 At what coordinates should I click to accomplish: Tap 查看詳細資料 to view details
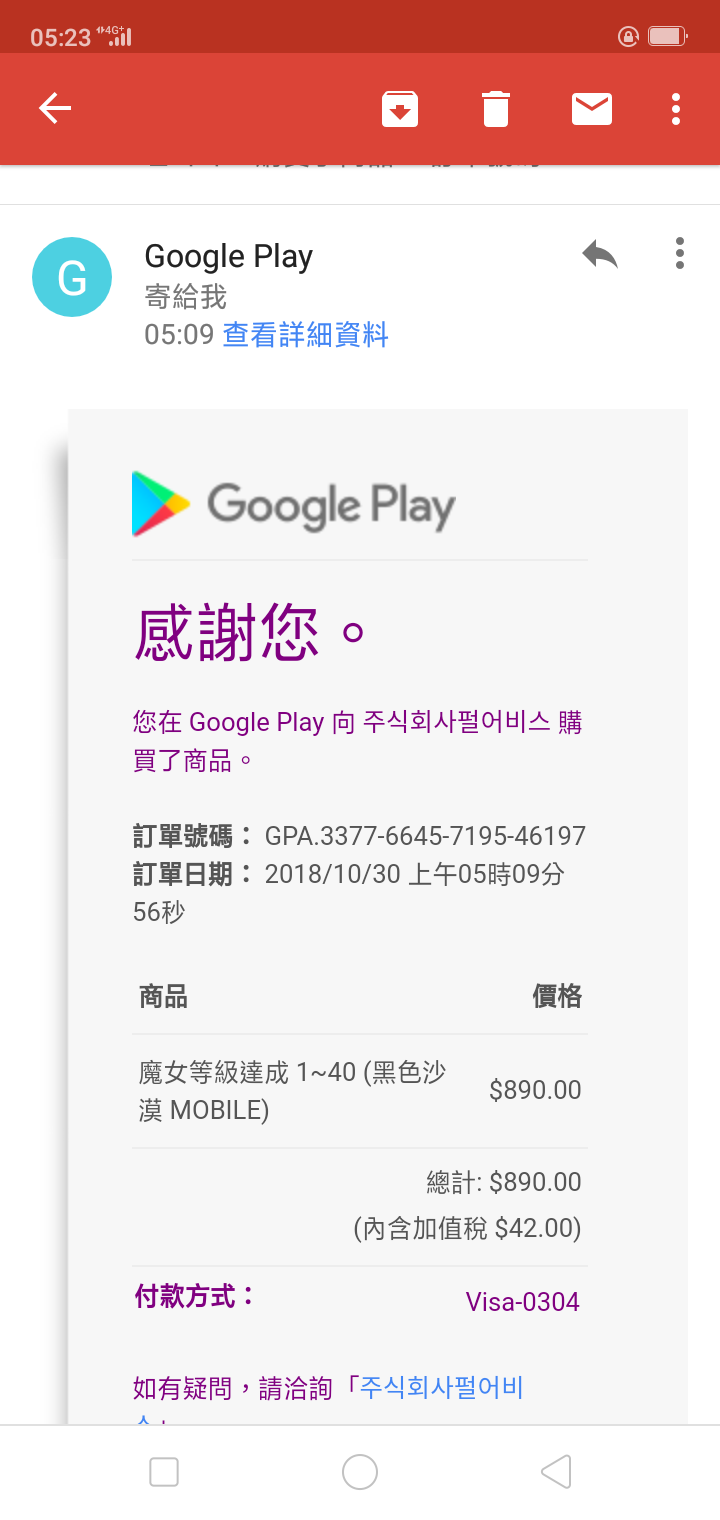click(305, 334)
